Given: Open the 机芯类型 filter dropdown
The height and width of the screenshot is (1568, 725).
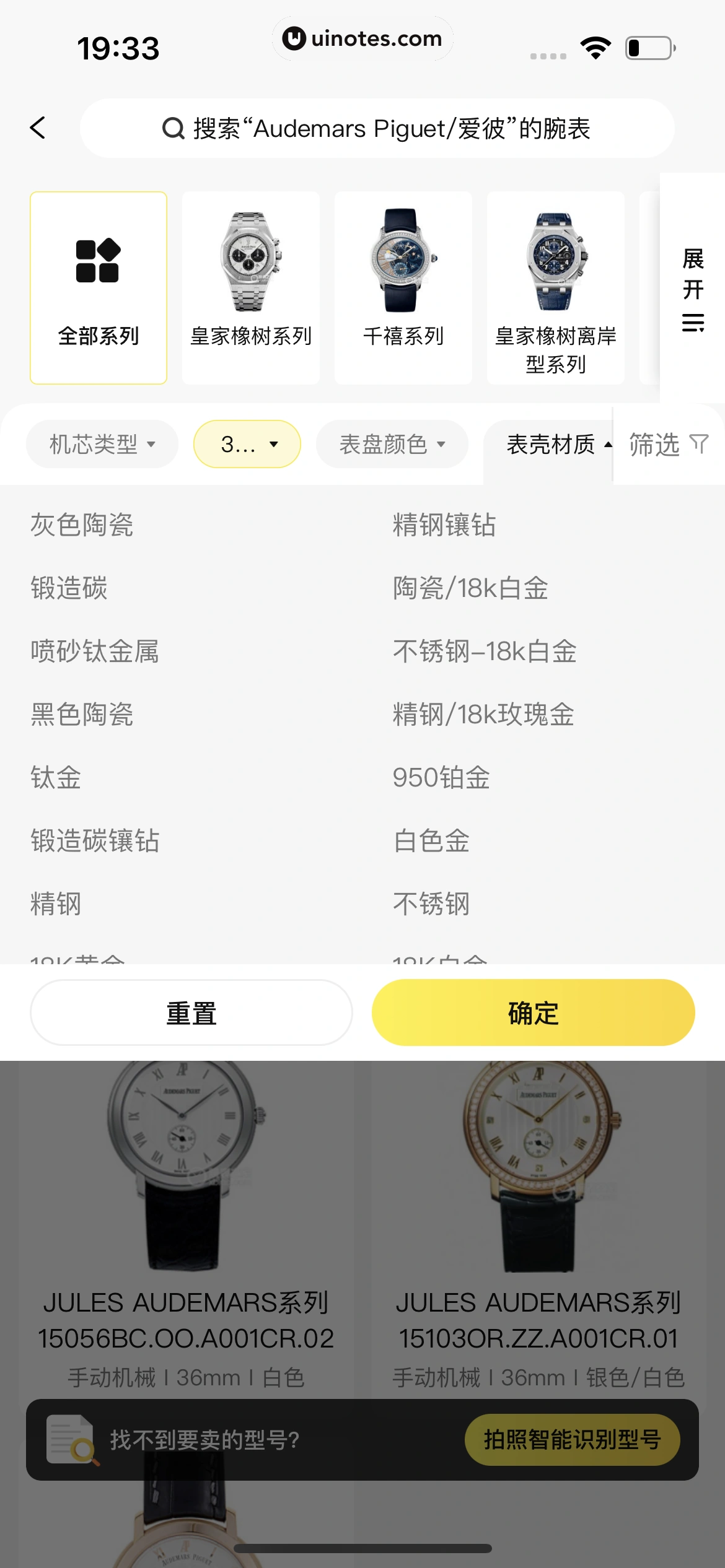Looking at the screenshot, I should pyautogui.click(x=102, y=444).
